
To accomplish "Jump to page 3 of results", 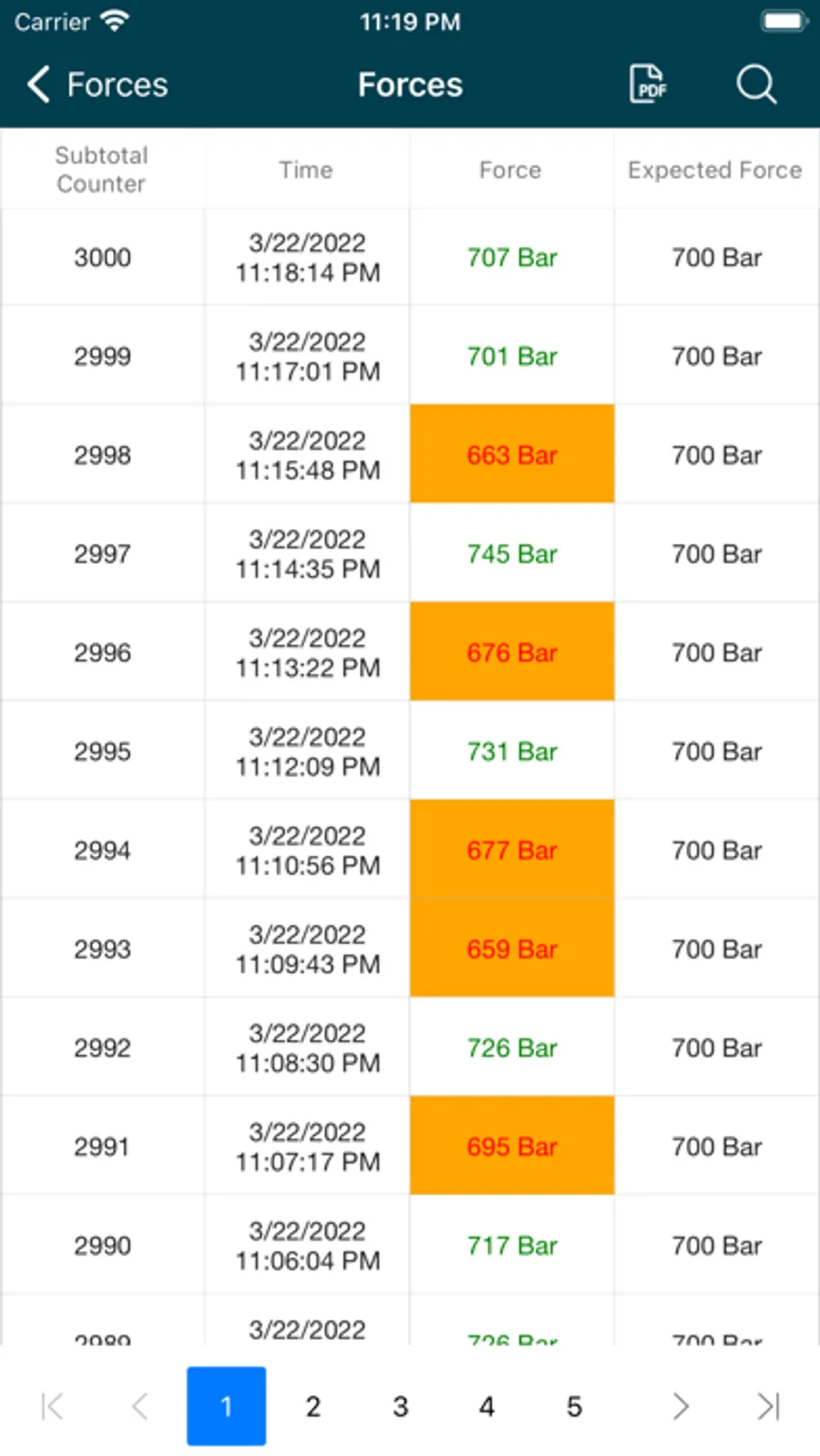I will [x=400, y=1406].
